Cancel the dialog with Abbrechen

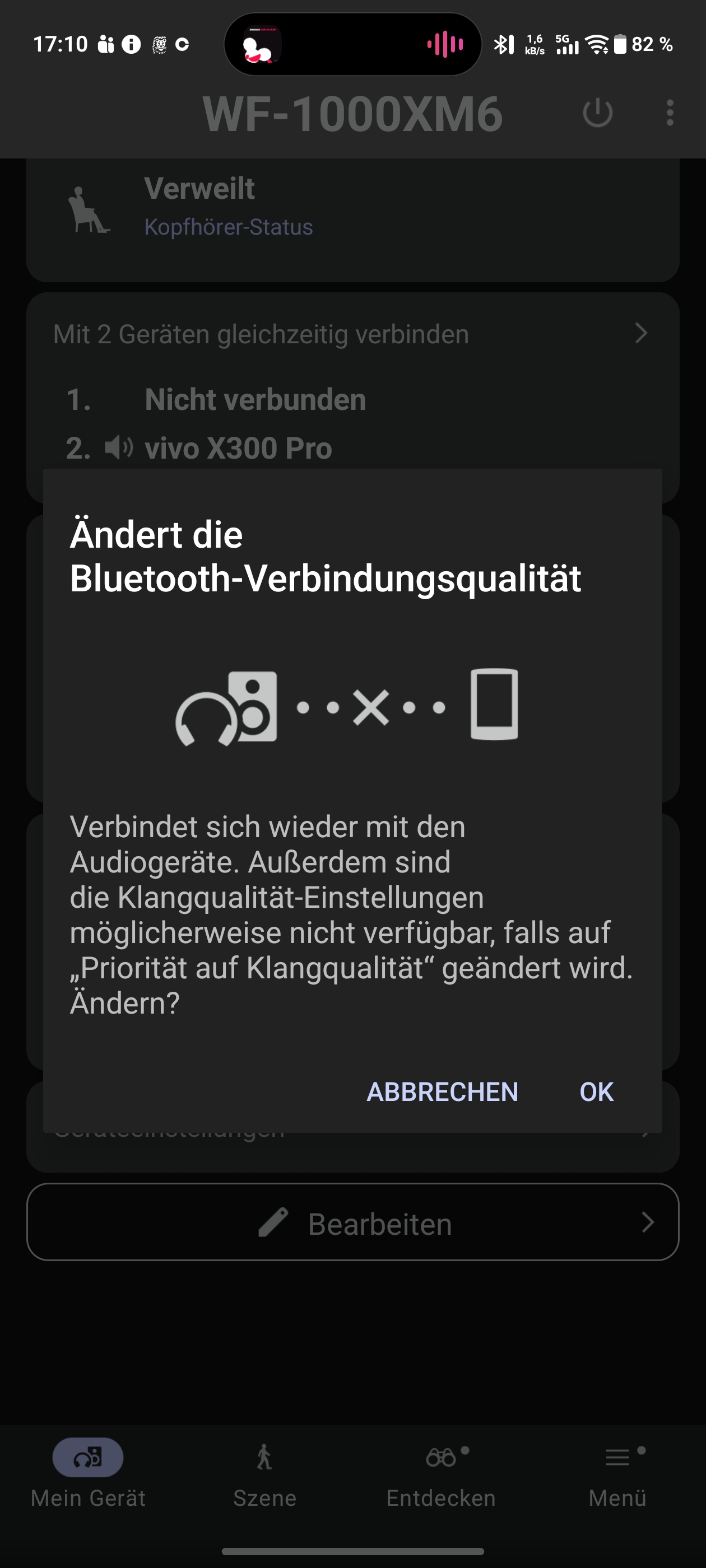pyautogui.click(x=442, y=1092)
